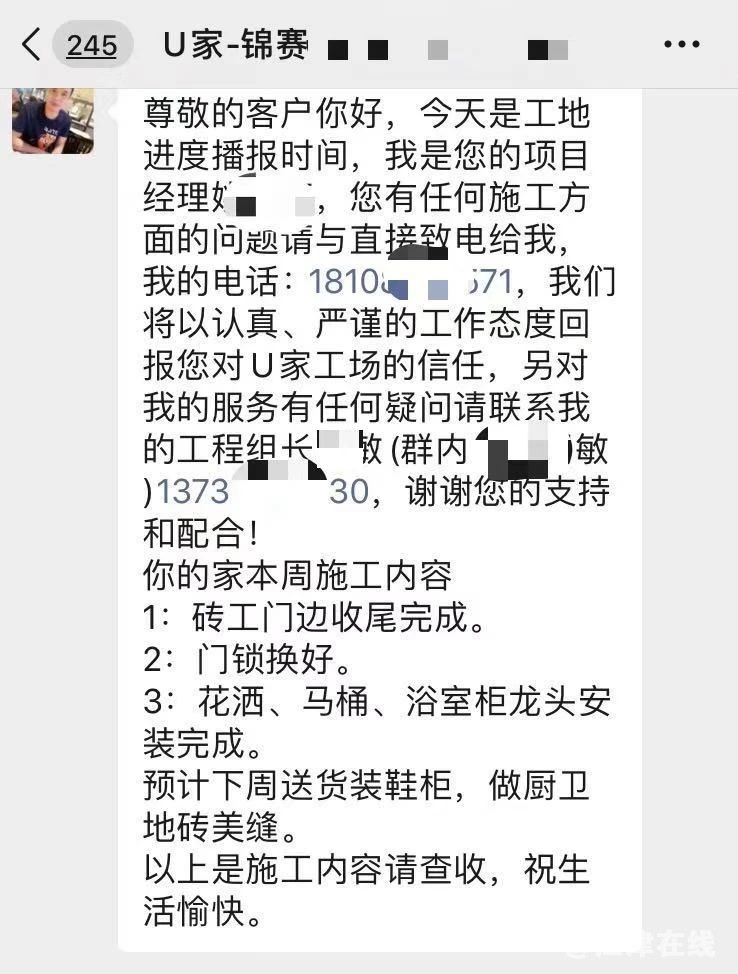Viewport: 738px width, 974px height.
Task: Tap the phone number starting with 1373
Action: tap(262, 492)
